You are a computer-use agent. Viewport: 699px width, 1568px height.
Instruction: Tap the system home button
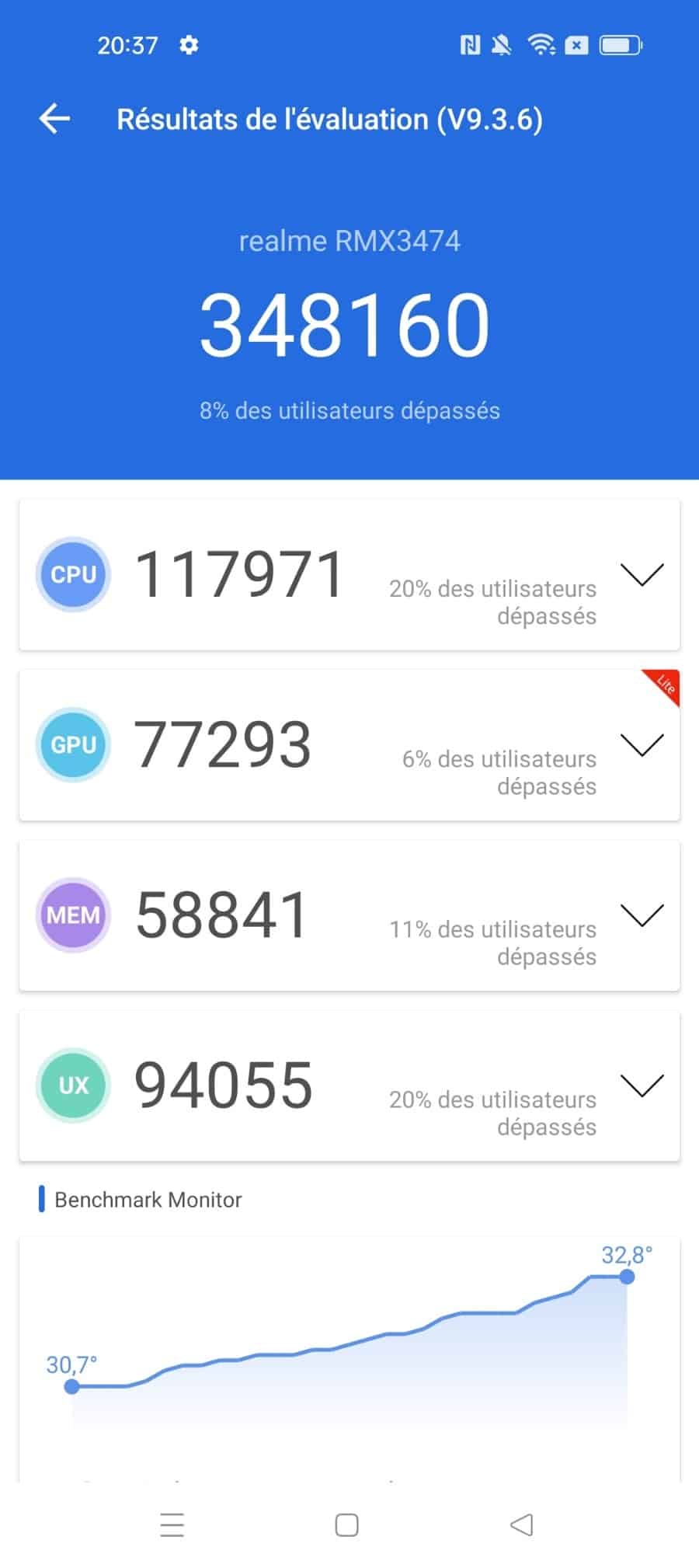347,1524
